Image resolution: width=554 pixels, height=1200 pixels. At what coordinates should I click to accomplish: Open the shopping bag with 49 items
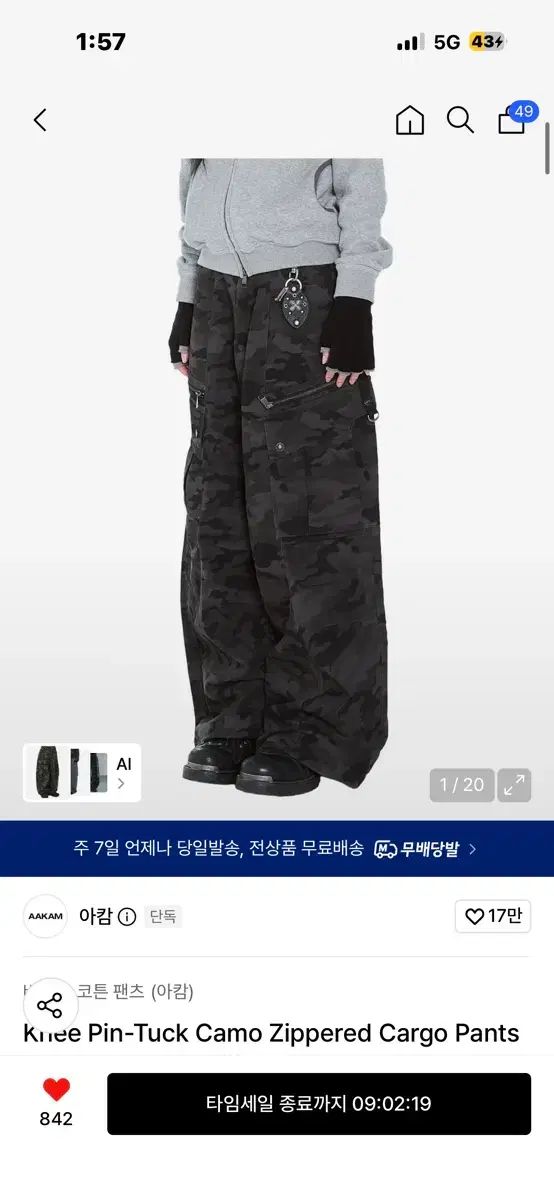tap(514, 118)
